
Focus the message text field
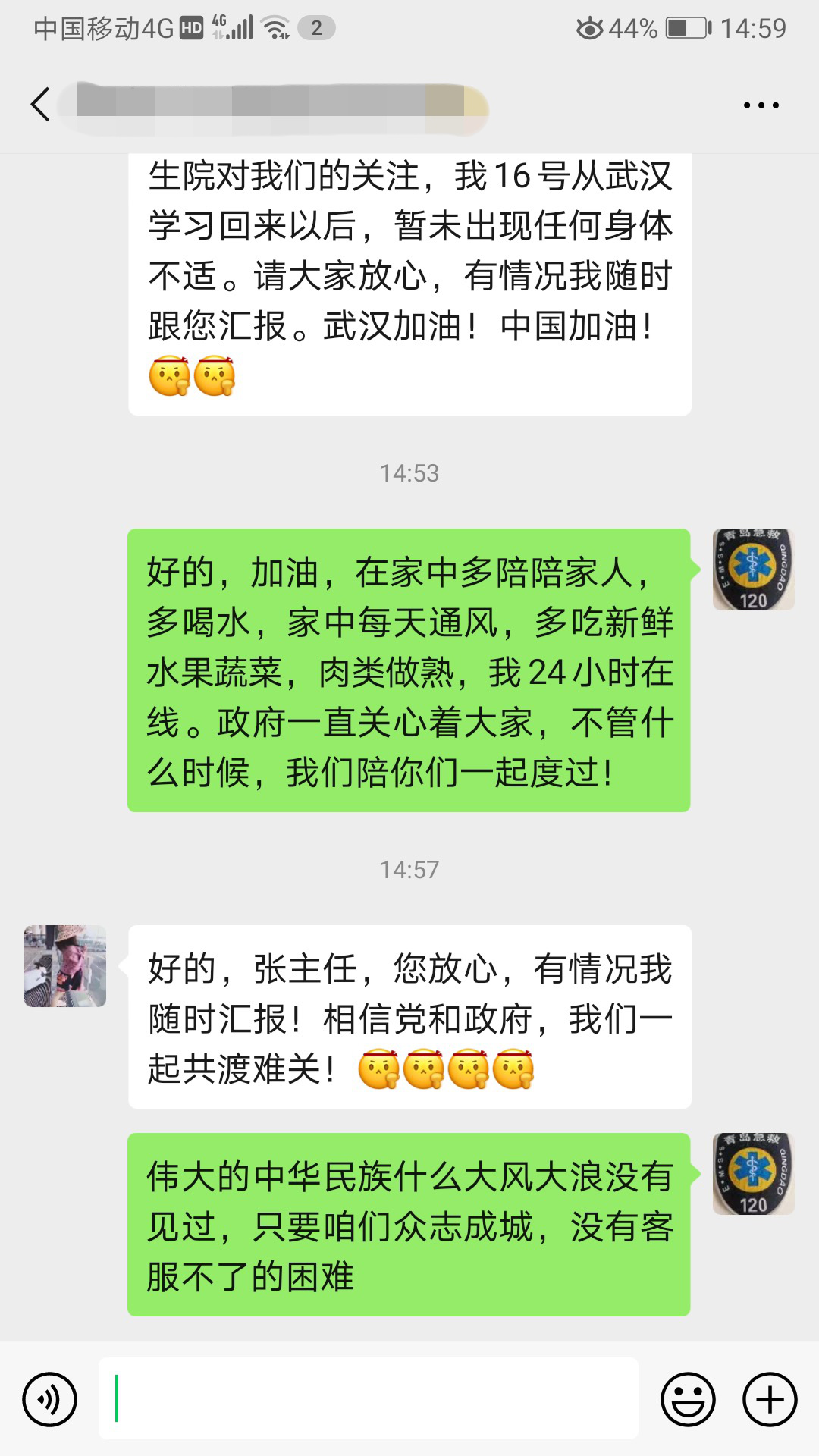coord(369,1398)
